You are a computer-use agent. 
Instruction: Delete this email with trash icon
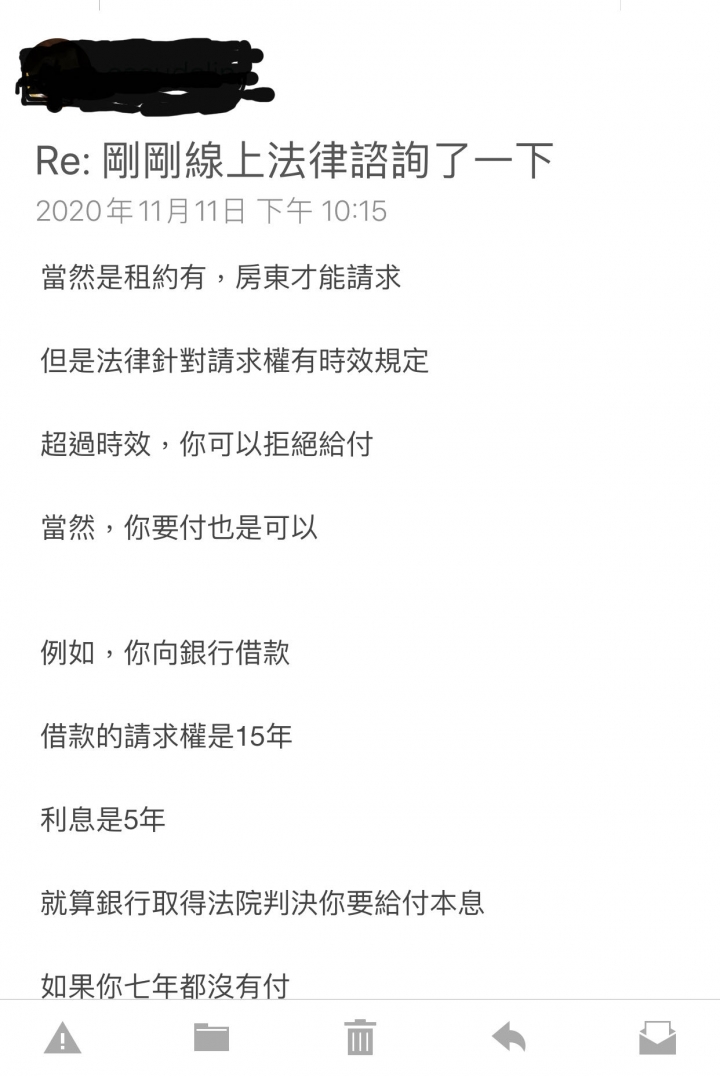click(360, 1038)
